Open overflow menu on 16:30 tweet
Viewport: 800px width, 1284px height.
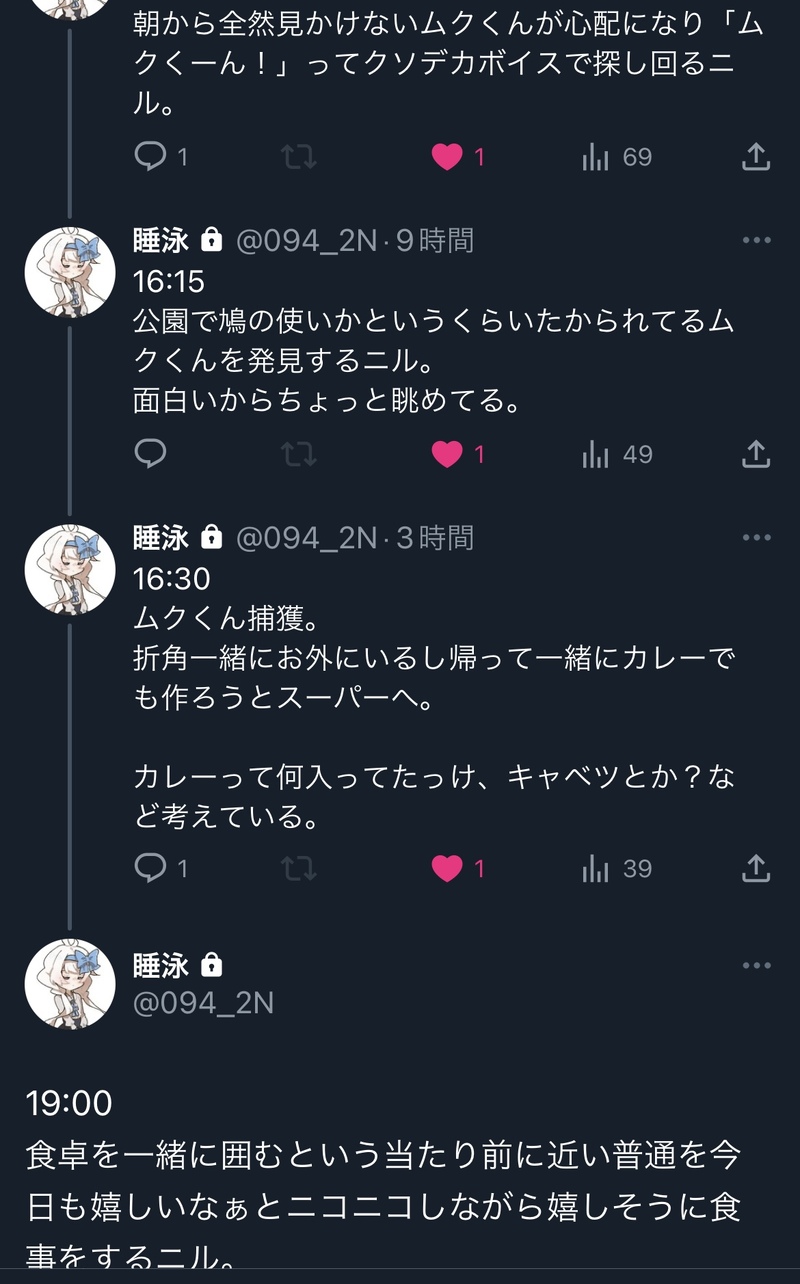click(x=756, y=538)
